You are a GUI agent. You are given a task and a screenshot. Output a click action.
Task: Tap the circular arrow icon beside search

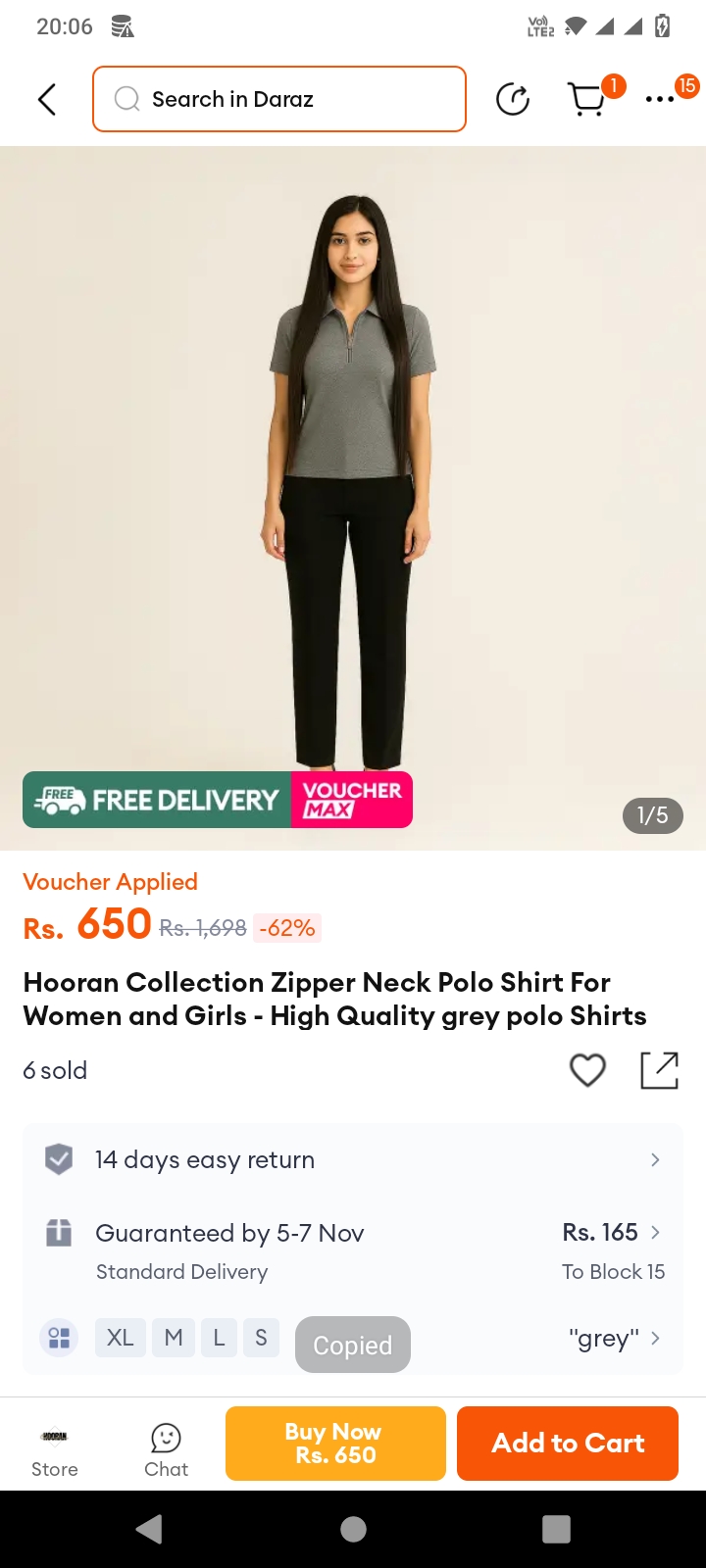513,99
